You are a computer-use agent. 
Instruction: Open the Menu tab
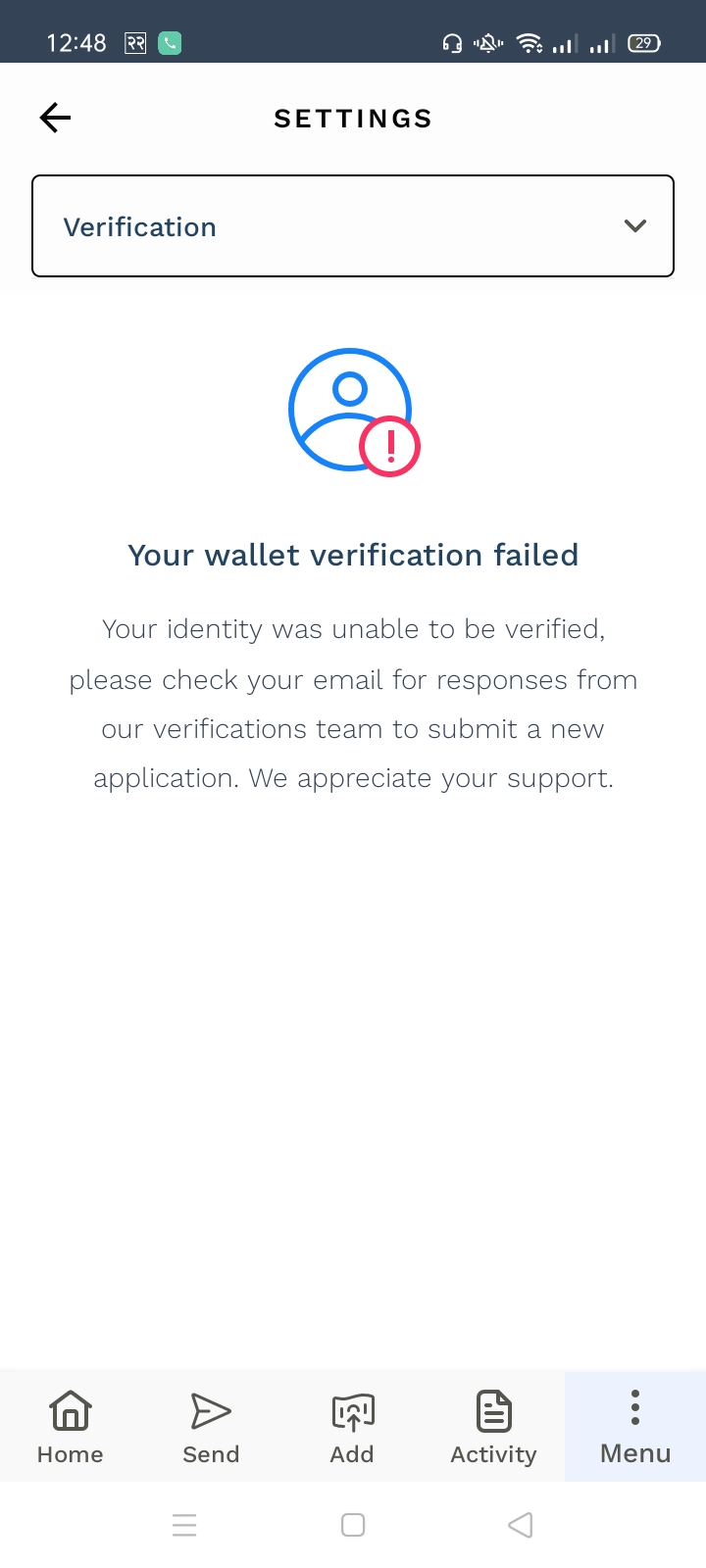(635, 1427)
